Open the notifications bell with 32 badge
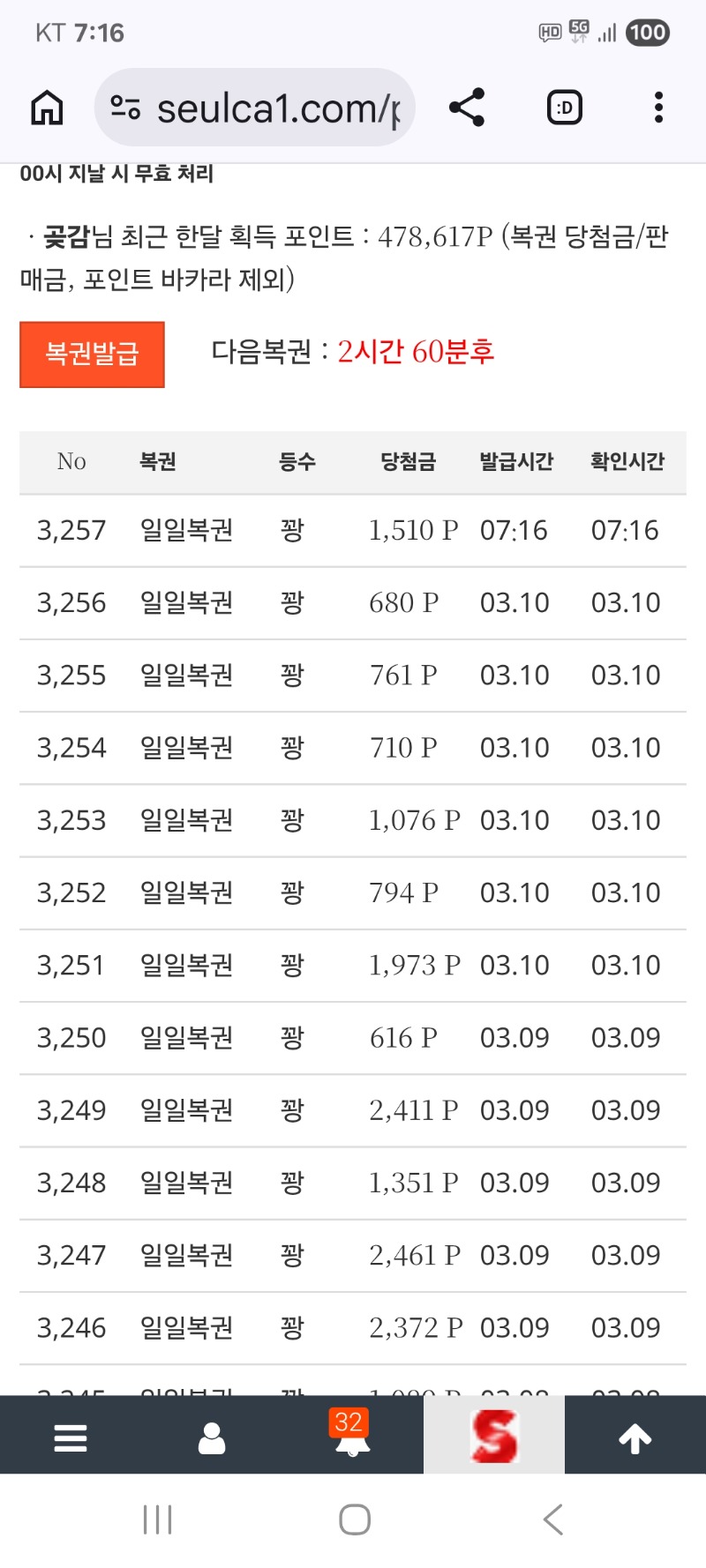706x1568 pixels. 352,1437
